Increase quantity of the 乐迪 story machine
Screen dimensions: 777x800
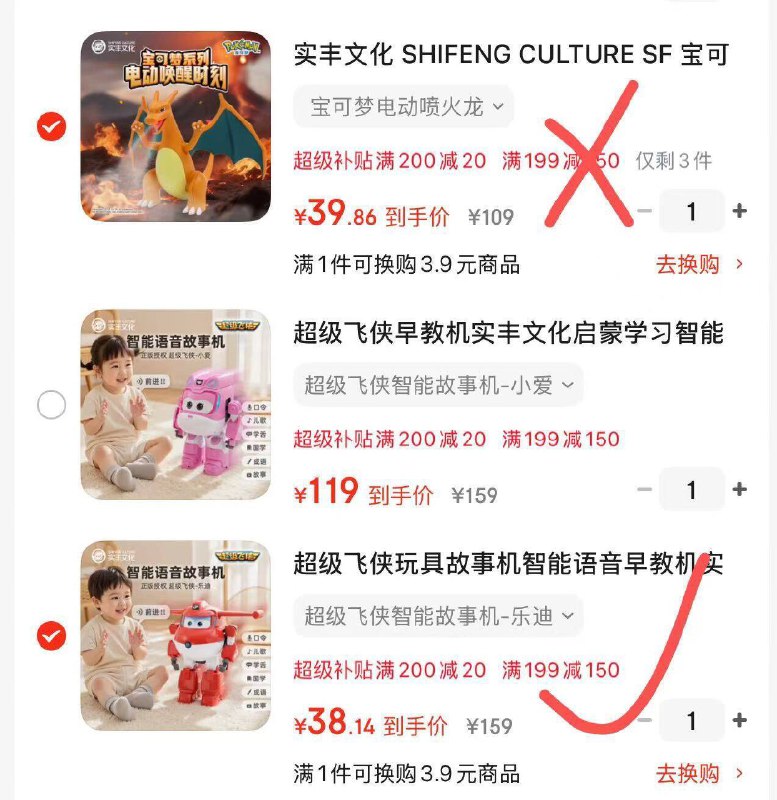pyautogui.click(x=740, y=721)
